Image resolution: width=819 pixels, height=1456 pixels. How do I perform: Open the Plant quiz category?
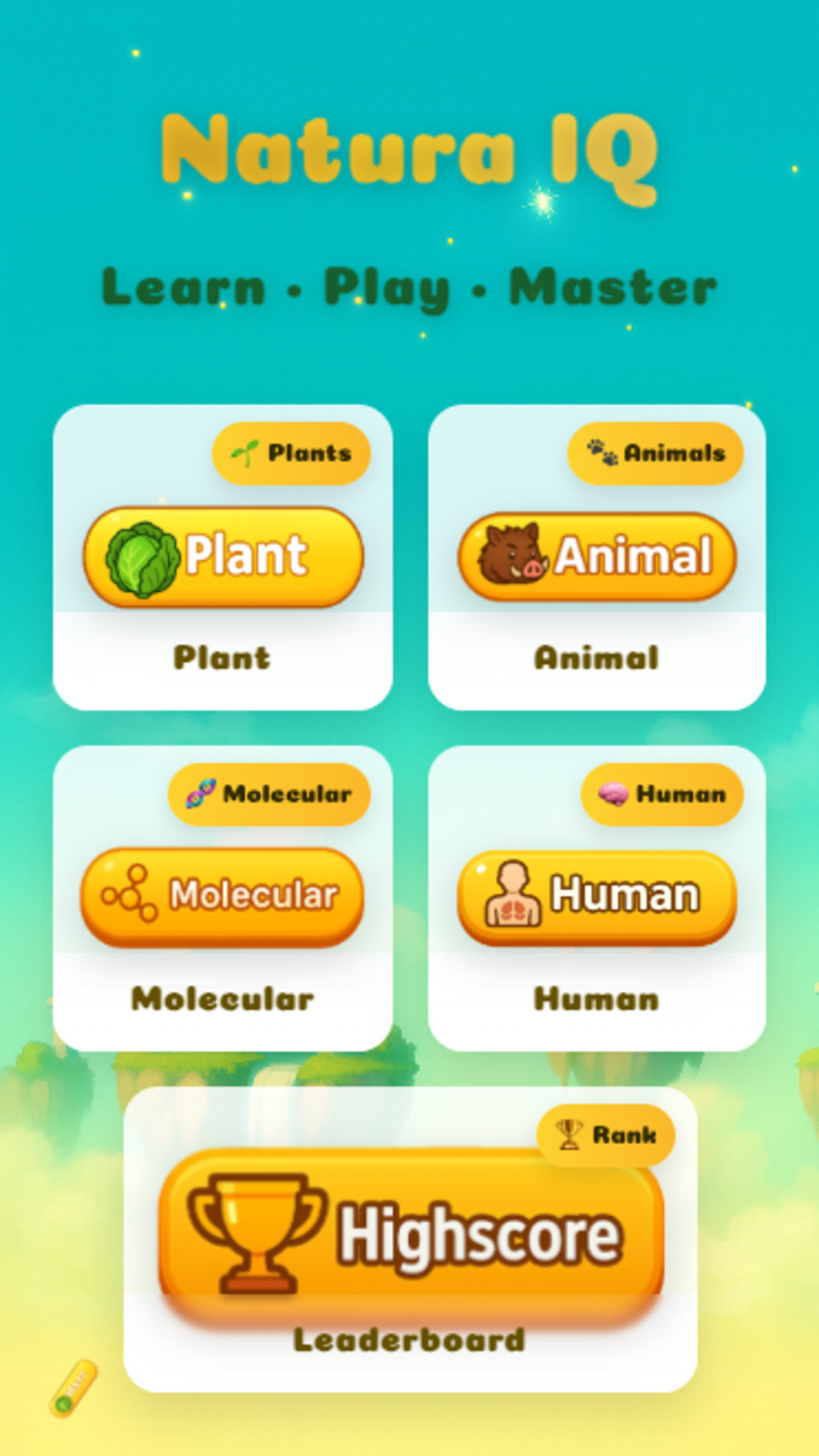pyautogui.click(x=223, y=557)
